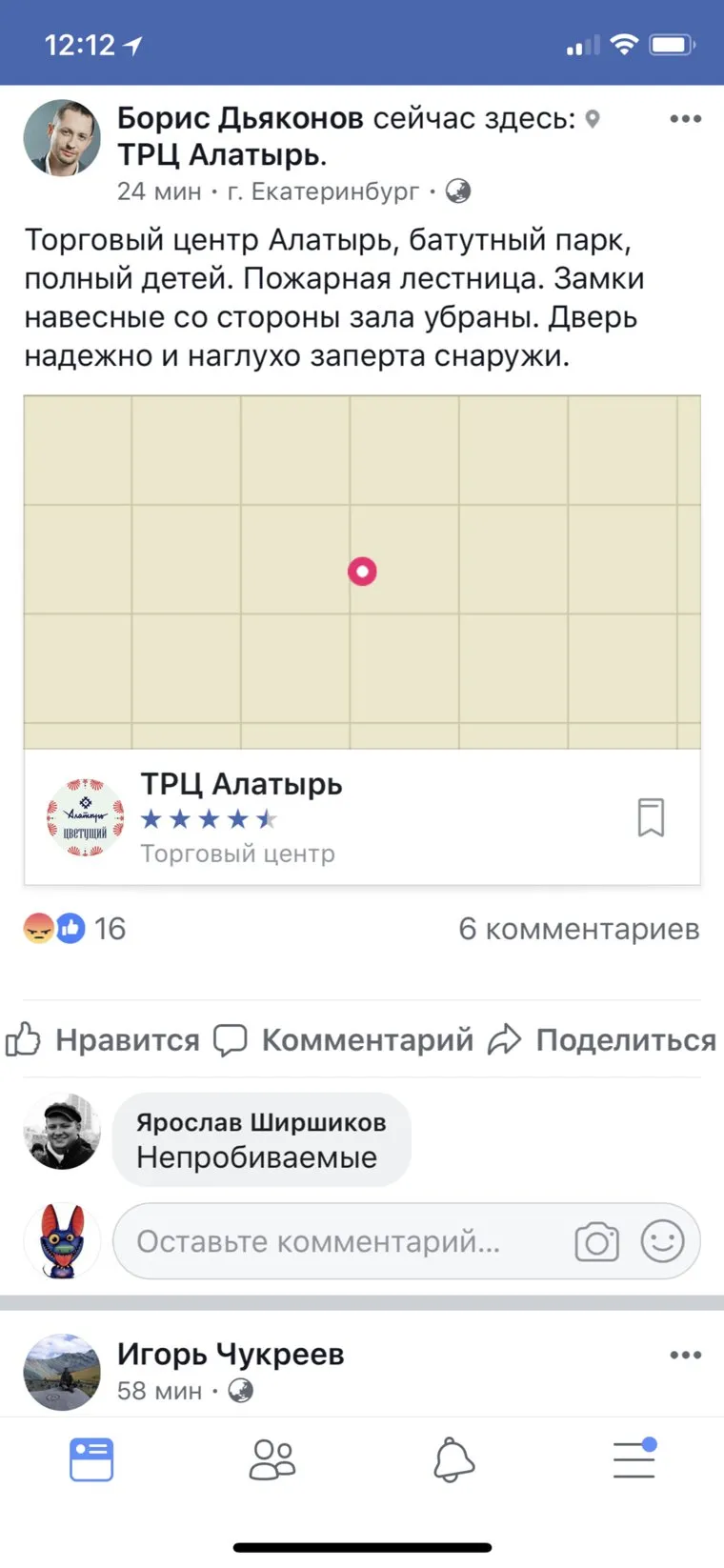Tap the Комментарий button
Image resolution: width=724 pixels, height=1568 pixels.
(x=344, y=1039)
